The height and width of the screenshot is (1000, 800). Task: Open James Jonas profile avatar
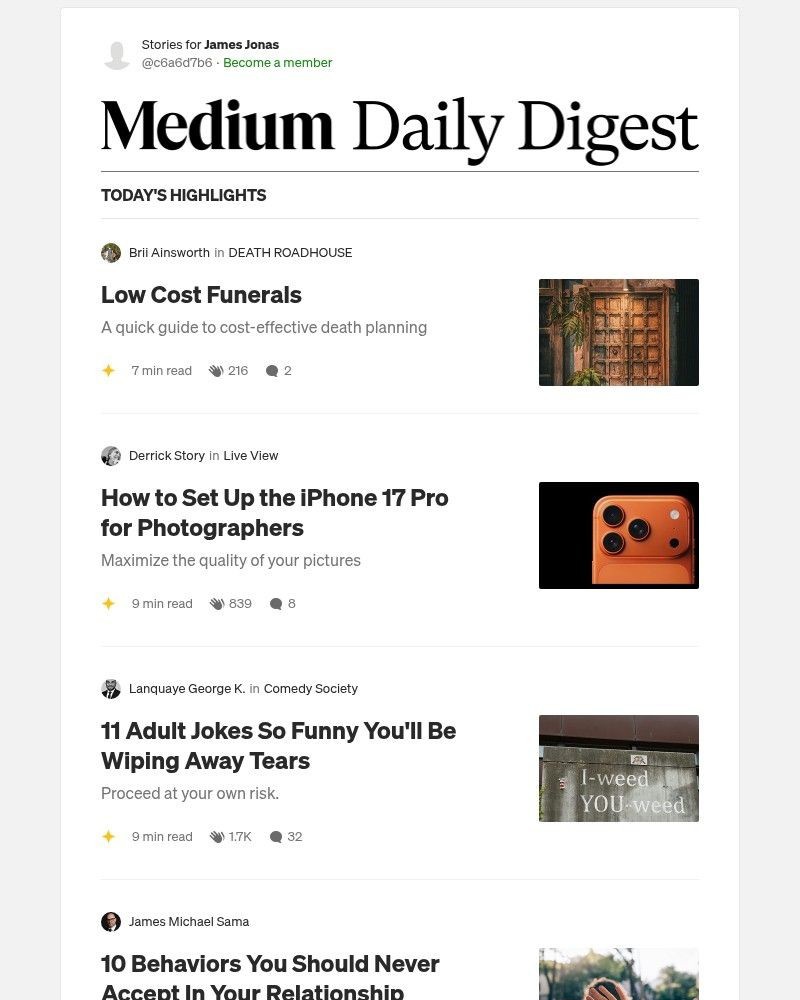tap(117, 54)
